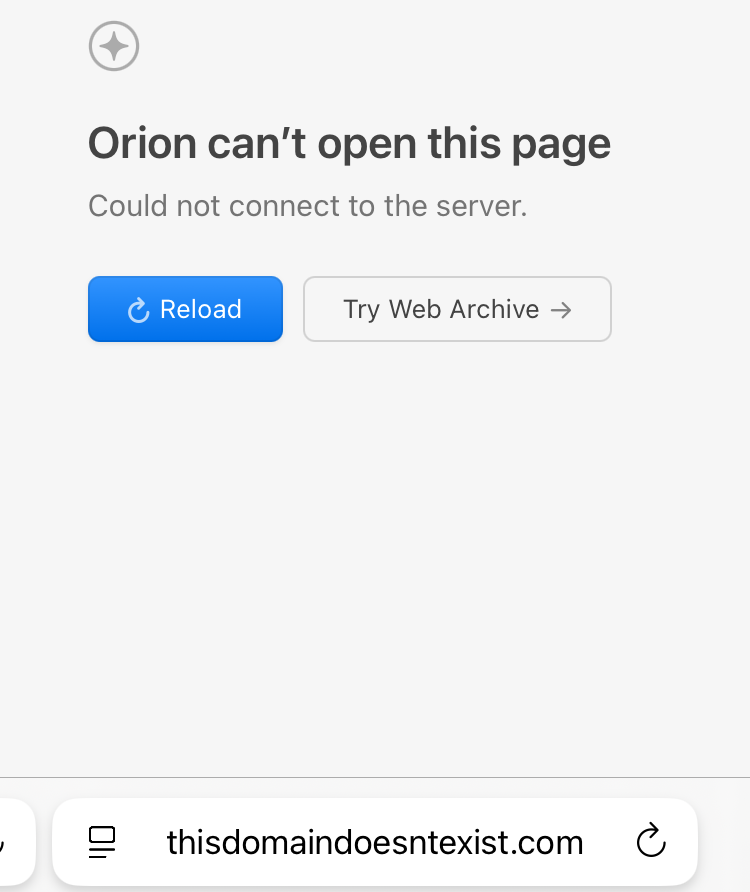
Task: Select the address bar showing thisdomaindoesntexist.com
Action: tap(375, 842)
